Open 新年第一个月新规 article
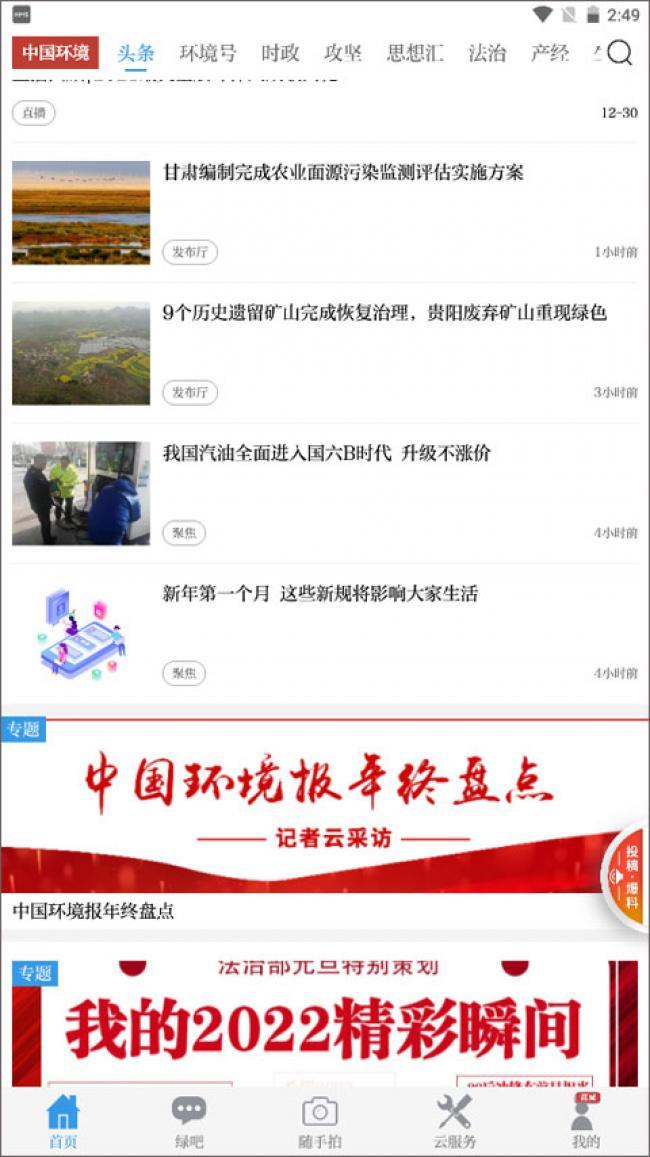 click(x=320, y=593)
